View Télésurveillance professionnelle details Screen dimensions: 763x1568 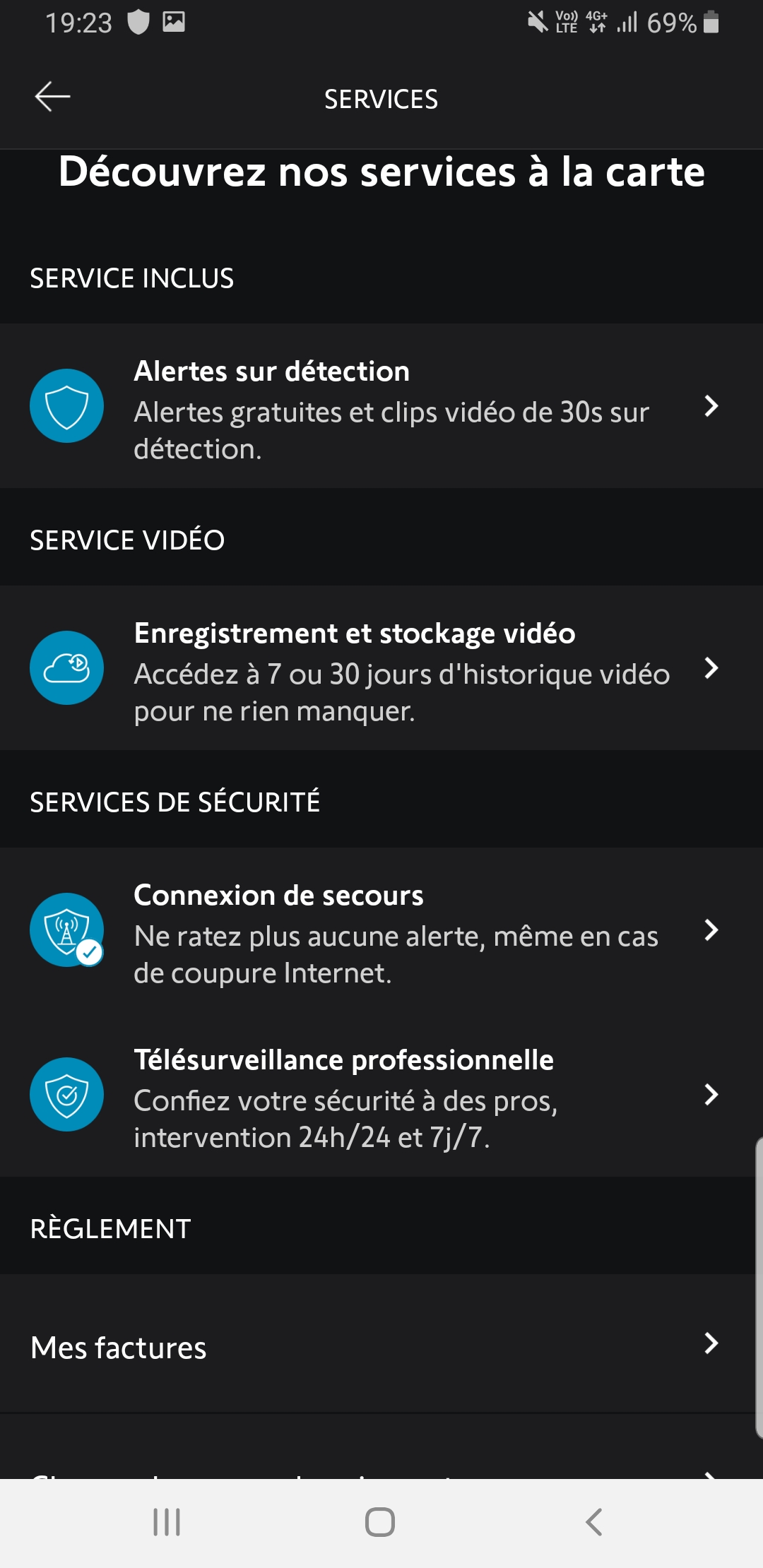point(381,1095)
